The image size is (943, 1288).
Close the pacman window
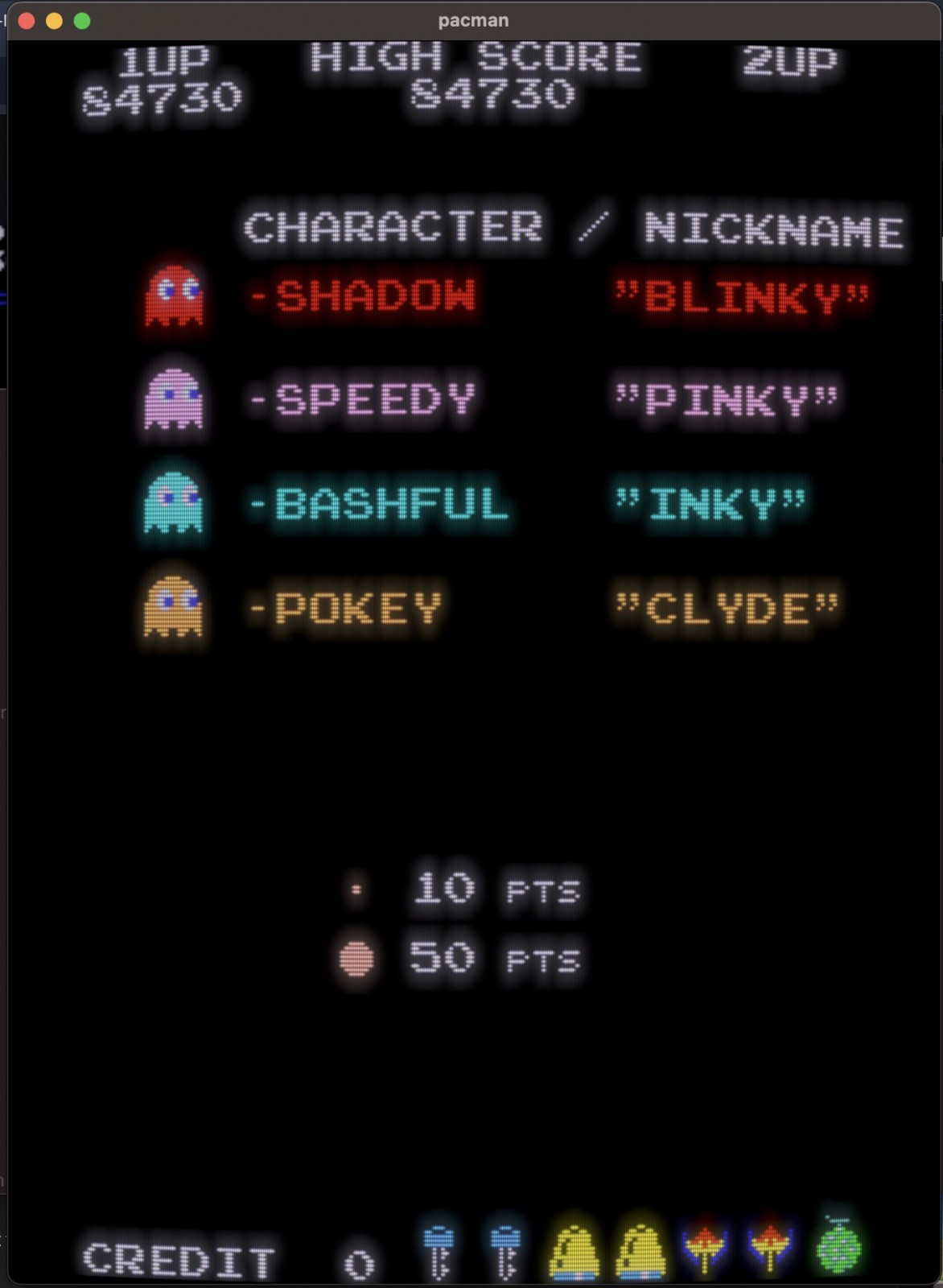coord(26,21)
